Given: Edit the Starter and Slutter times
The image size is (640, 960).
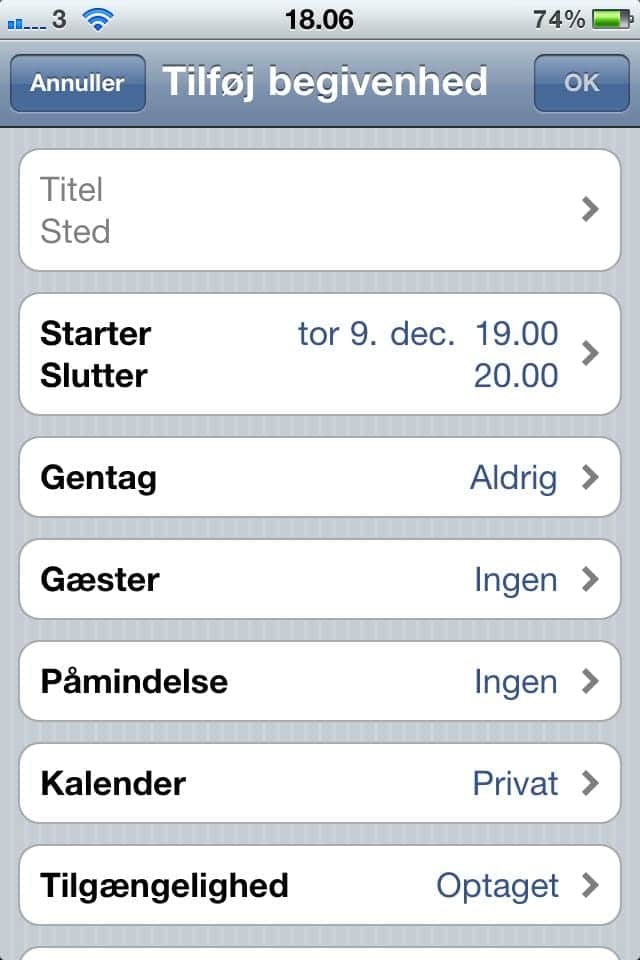Looking at the screenshot, I should click(320, 354).
